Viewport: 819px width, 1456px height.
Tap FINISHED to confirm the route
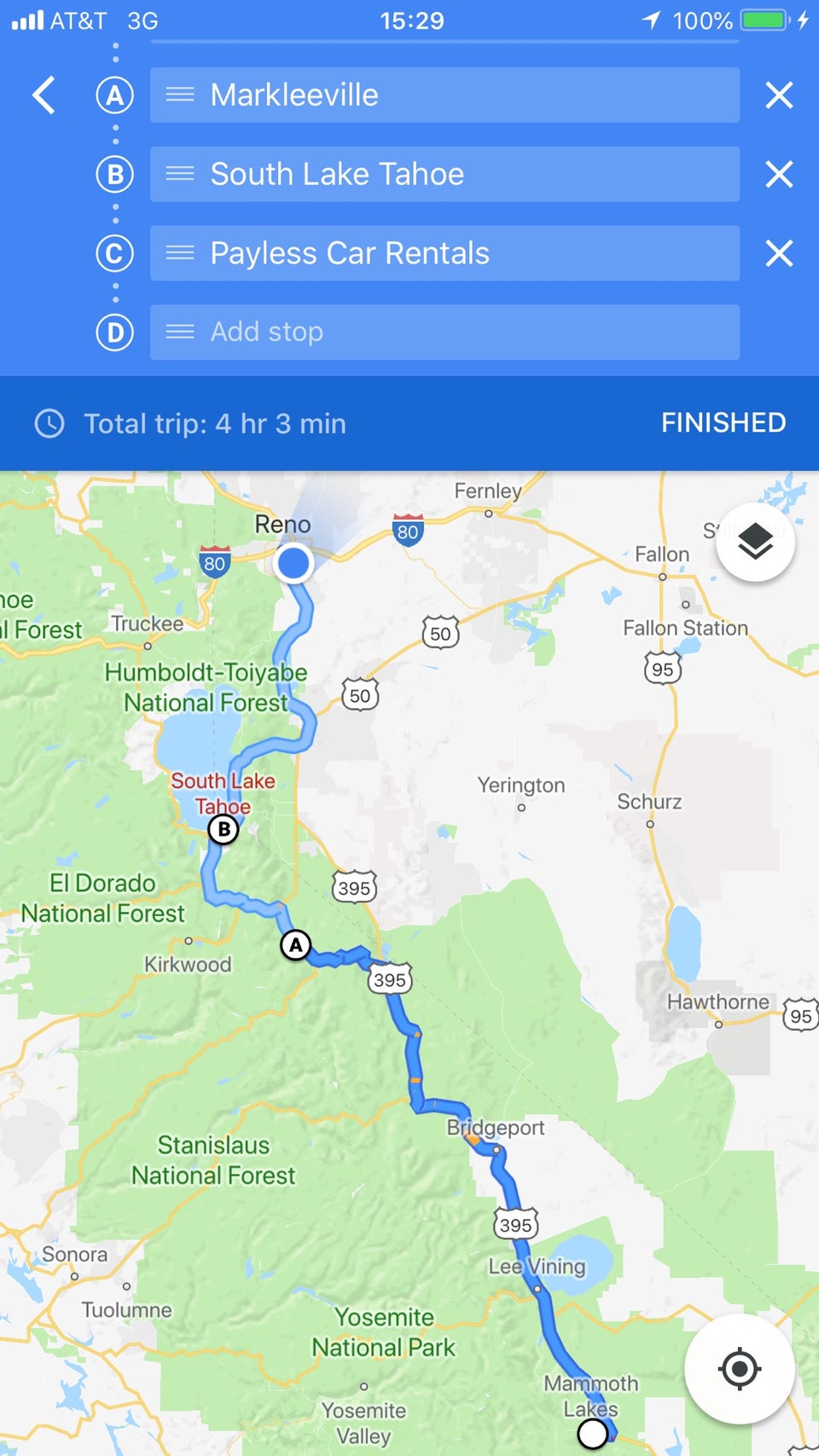pyautogui.click(x=723, y=422)
